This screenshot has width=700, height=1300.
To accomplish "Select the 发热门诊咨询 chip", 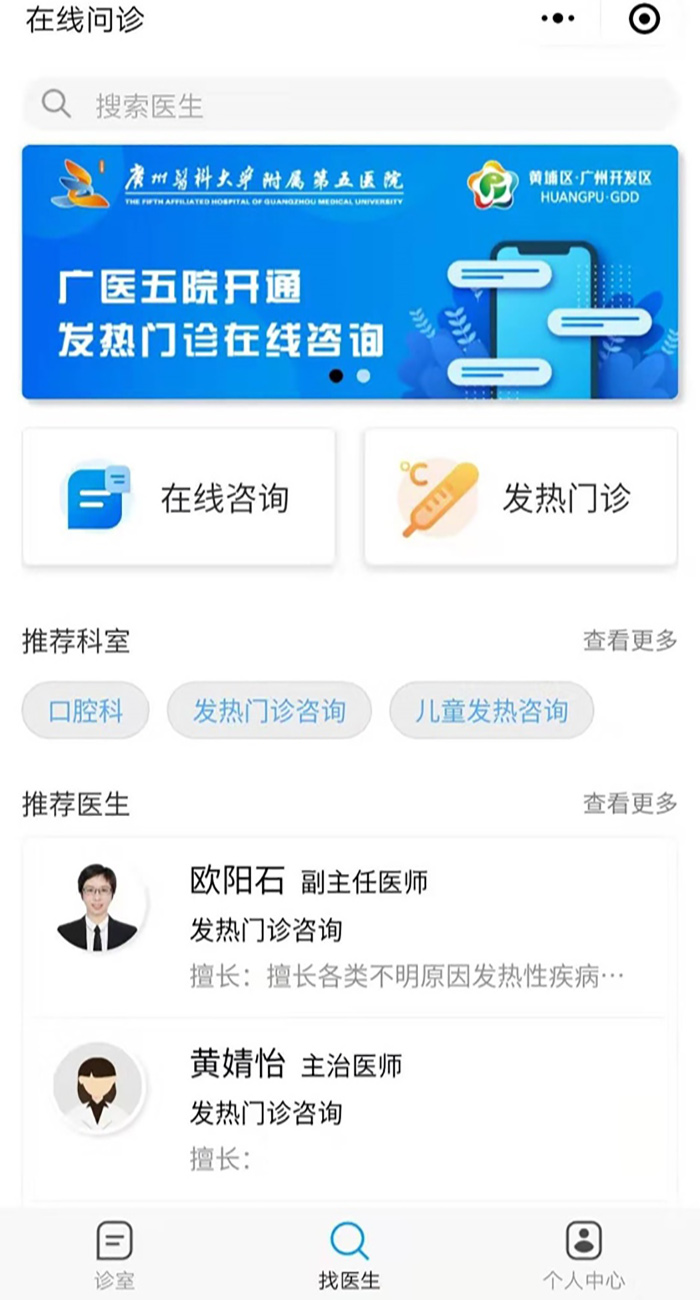I will point(269,711).
